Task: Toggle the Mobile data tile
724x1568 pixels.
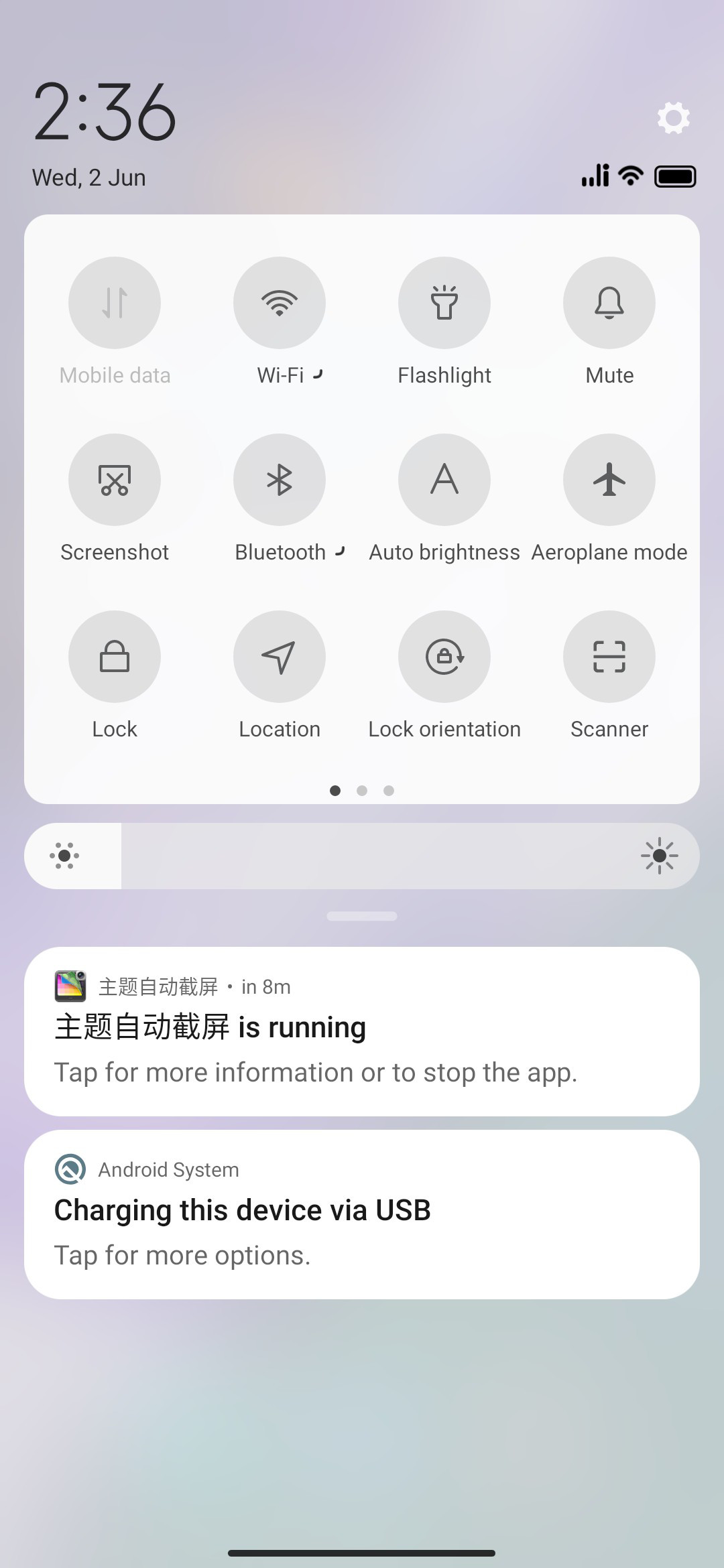Action: point(115,303)
